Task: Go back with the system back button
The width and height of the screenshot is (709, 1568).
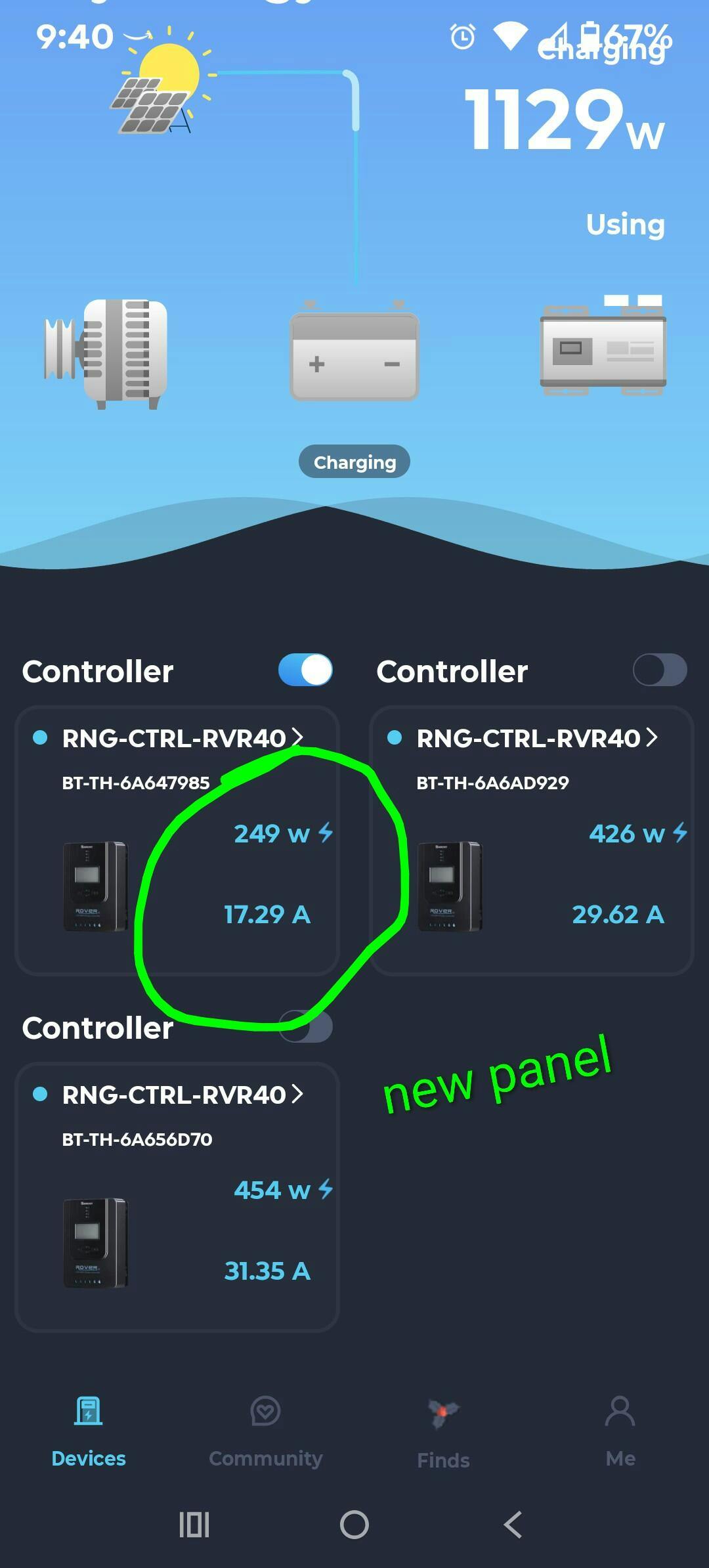Action: tap(513, 1525)
